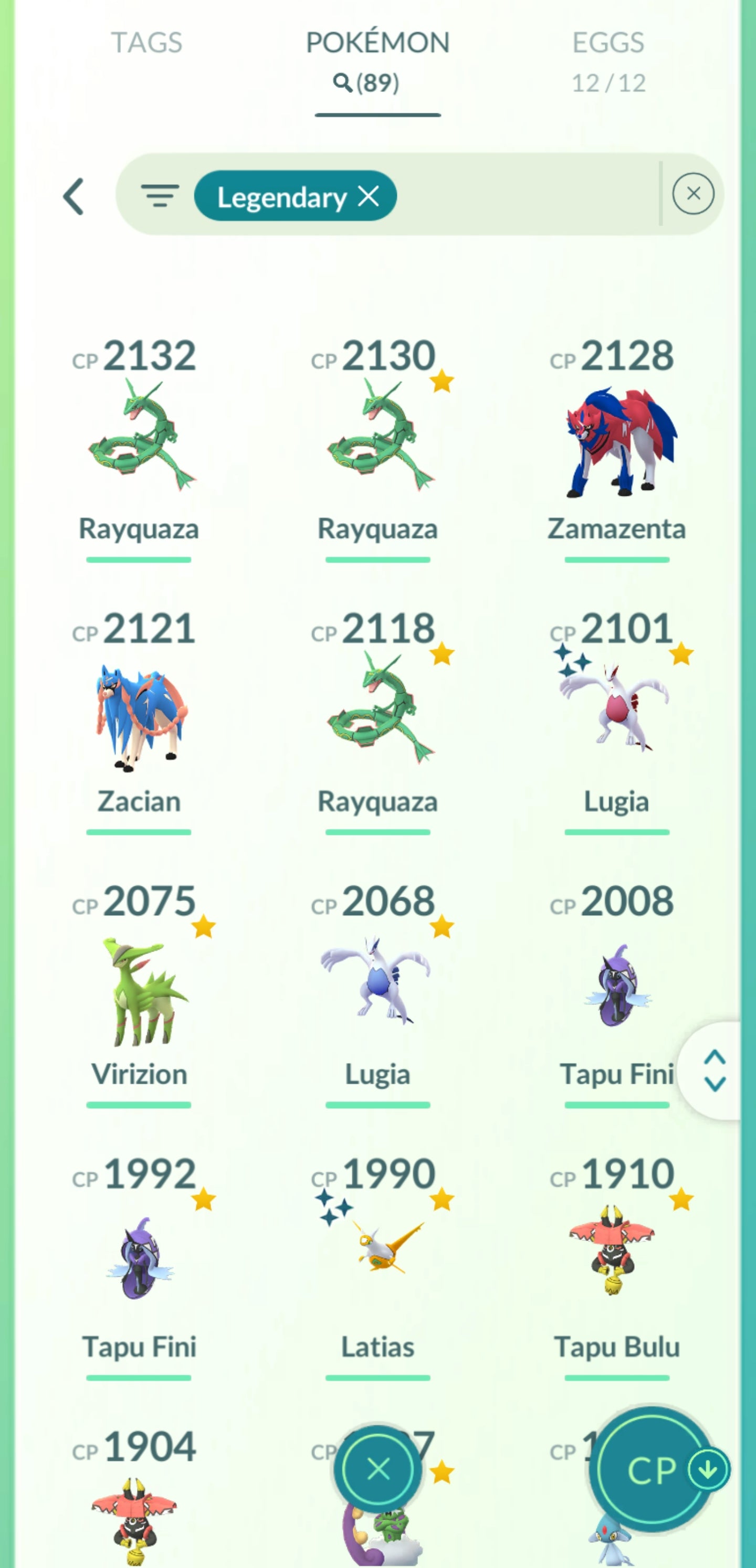Close the Pokémon list with X button
This screenshot has height=1568, width=756.
(379, 1469)
